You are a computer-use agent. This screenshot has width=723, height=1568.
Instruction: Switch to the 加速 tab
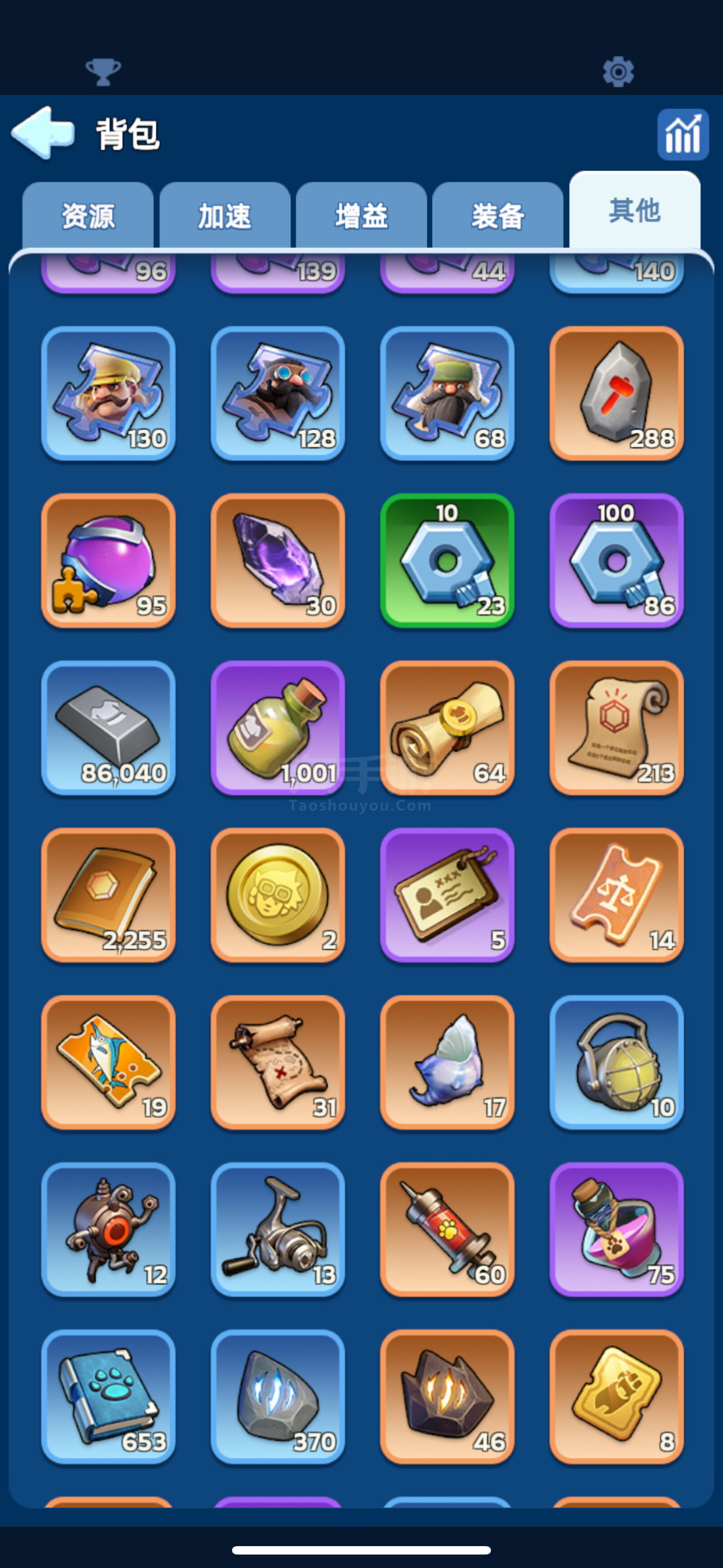pos(225,215)
